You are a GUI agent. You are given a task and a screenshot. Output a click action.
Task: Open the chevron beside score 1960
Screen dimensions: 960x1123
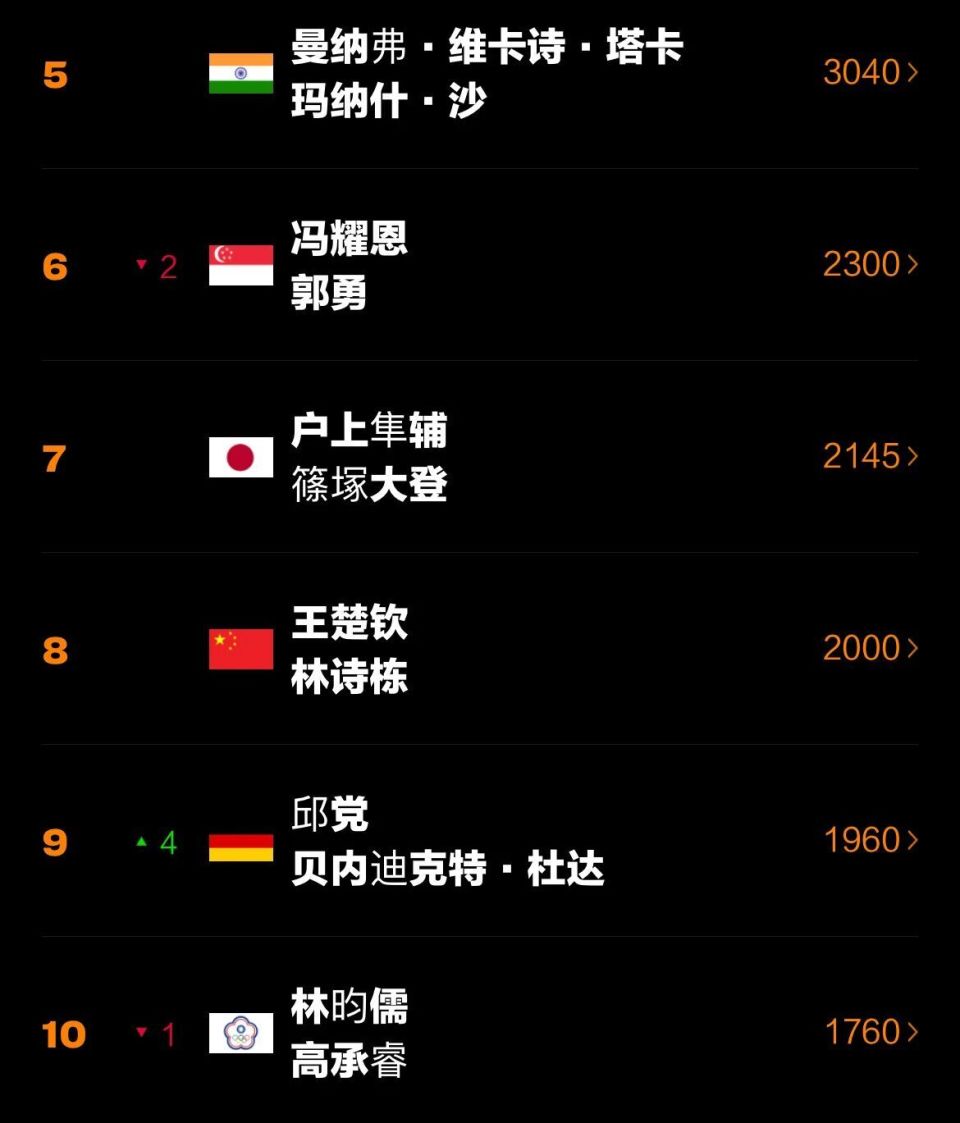coord(912,842)
